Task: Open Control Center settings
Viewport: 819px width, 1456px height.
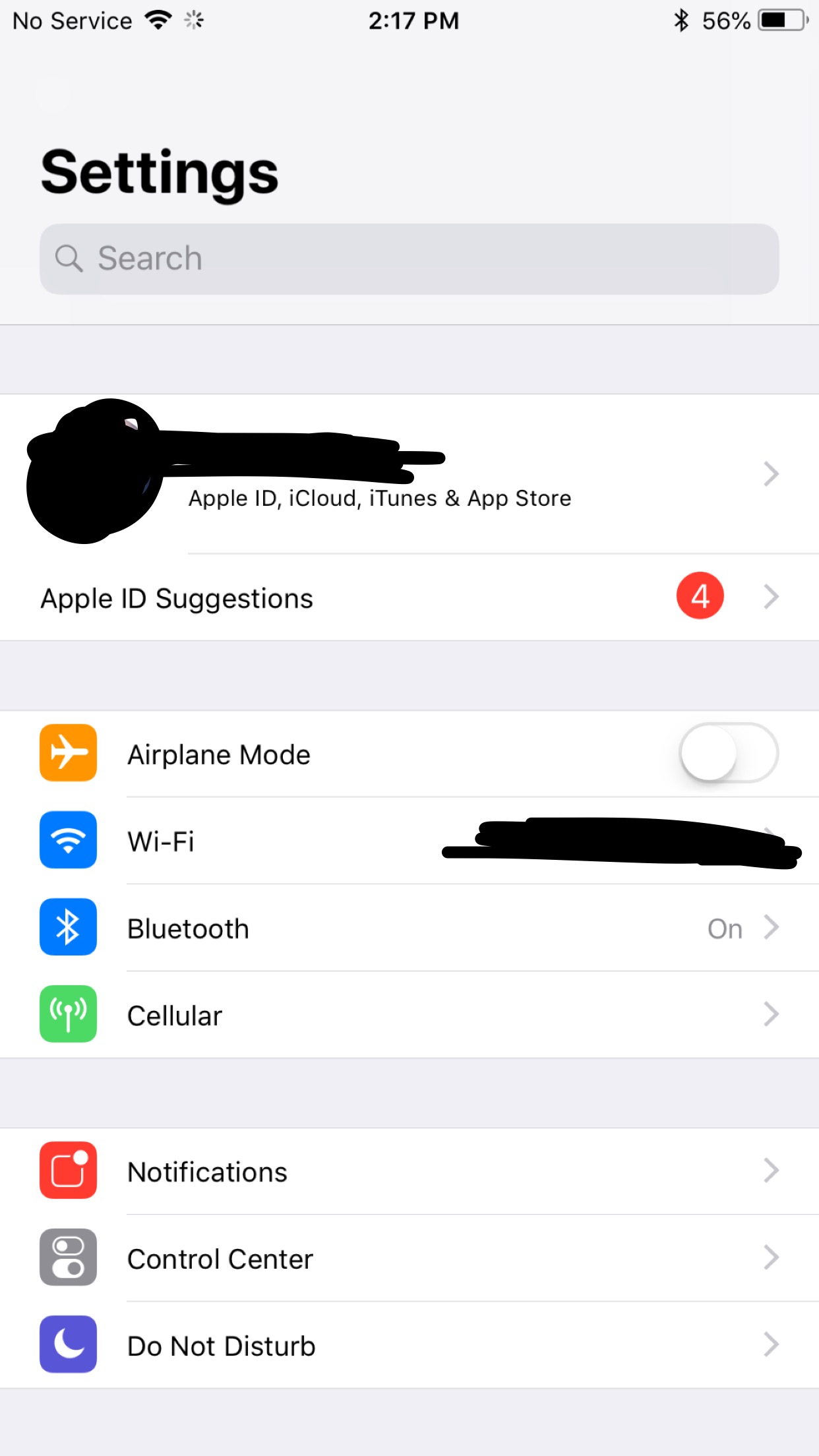Action: 409,1258
